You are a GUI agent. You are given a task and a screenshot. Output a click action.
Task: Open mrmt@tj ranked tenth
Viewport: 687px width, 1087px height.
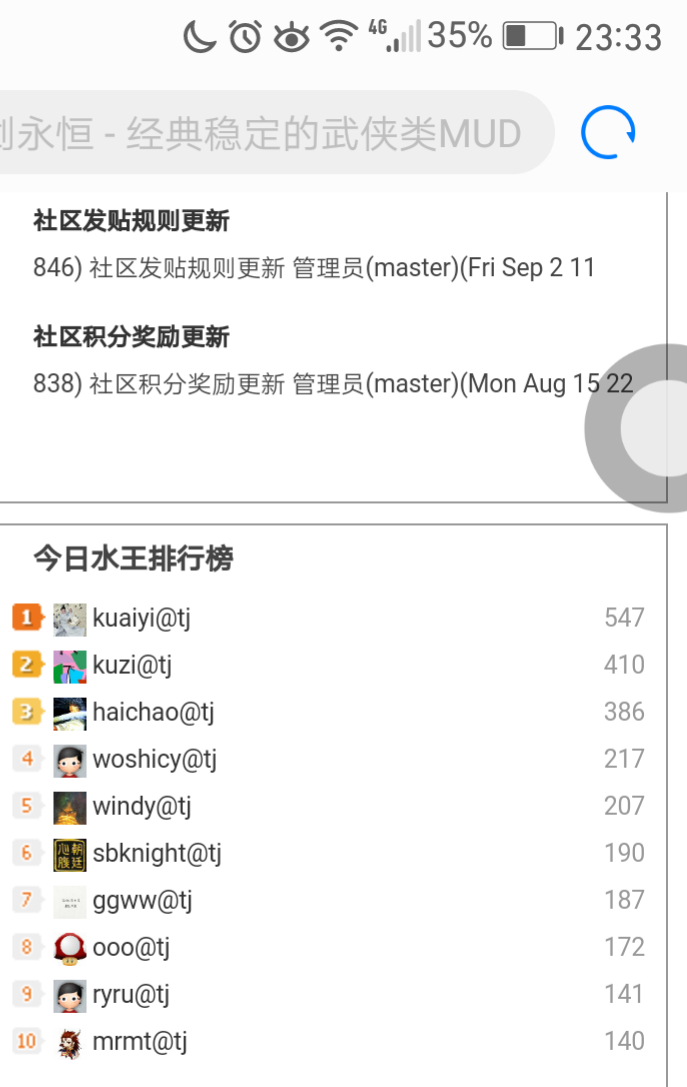click(x=139, y=1041)
